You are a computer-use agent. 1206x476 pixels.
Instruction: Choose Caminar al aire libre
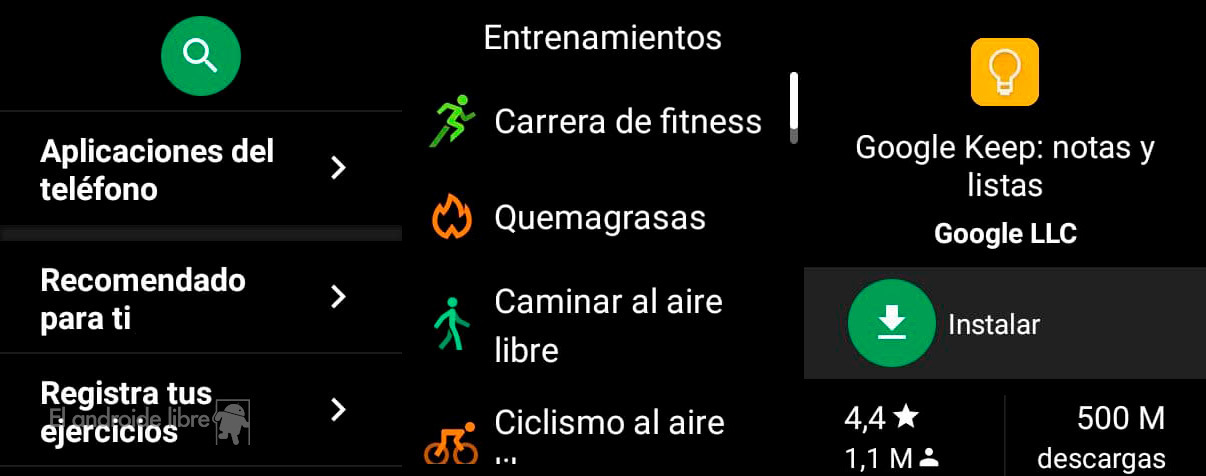pyautogui.click(x=600, y=325)
